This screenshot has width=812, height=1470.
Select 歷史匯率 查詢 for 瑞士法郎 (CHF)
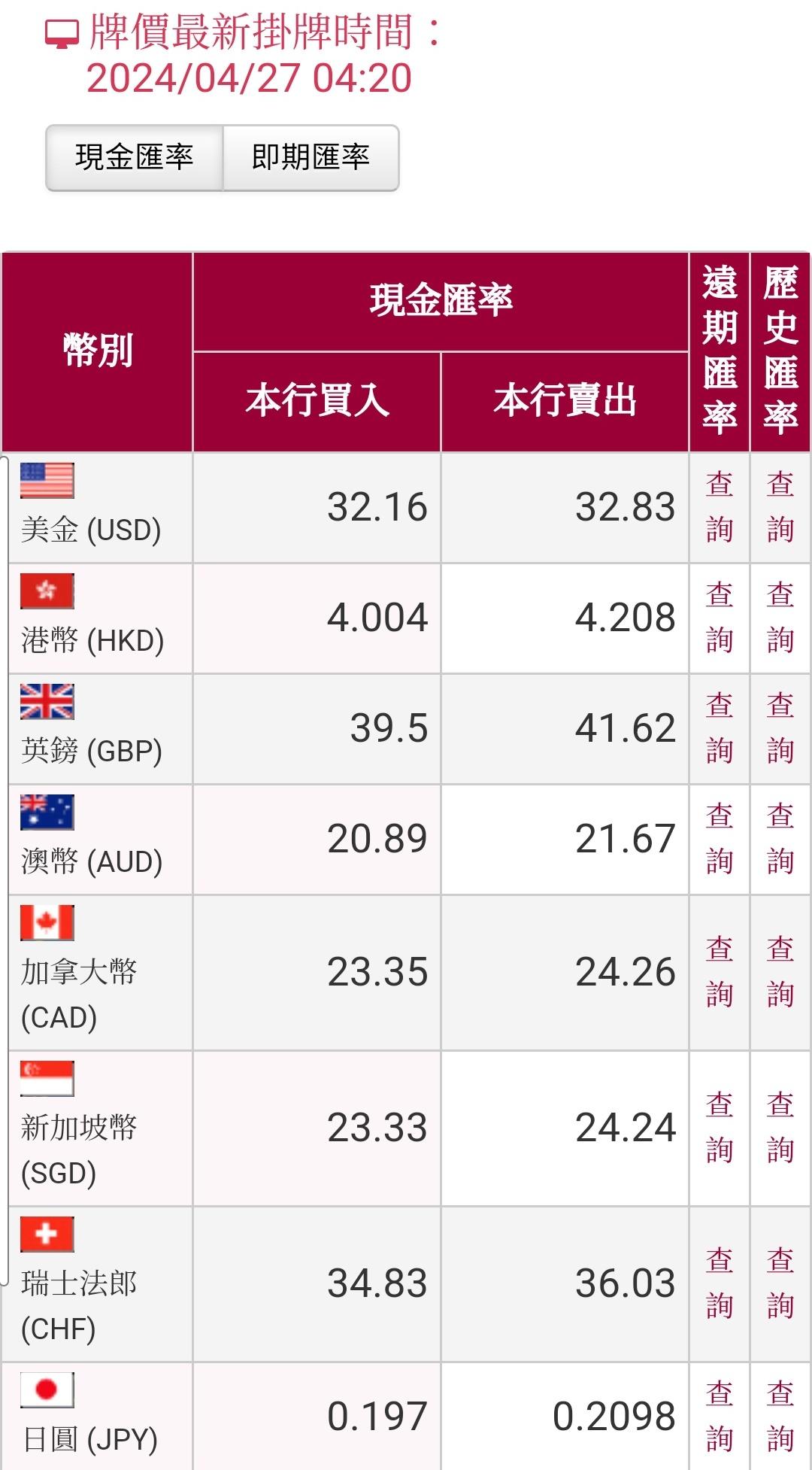click(x=780, y=1283)
